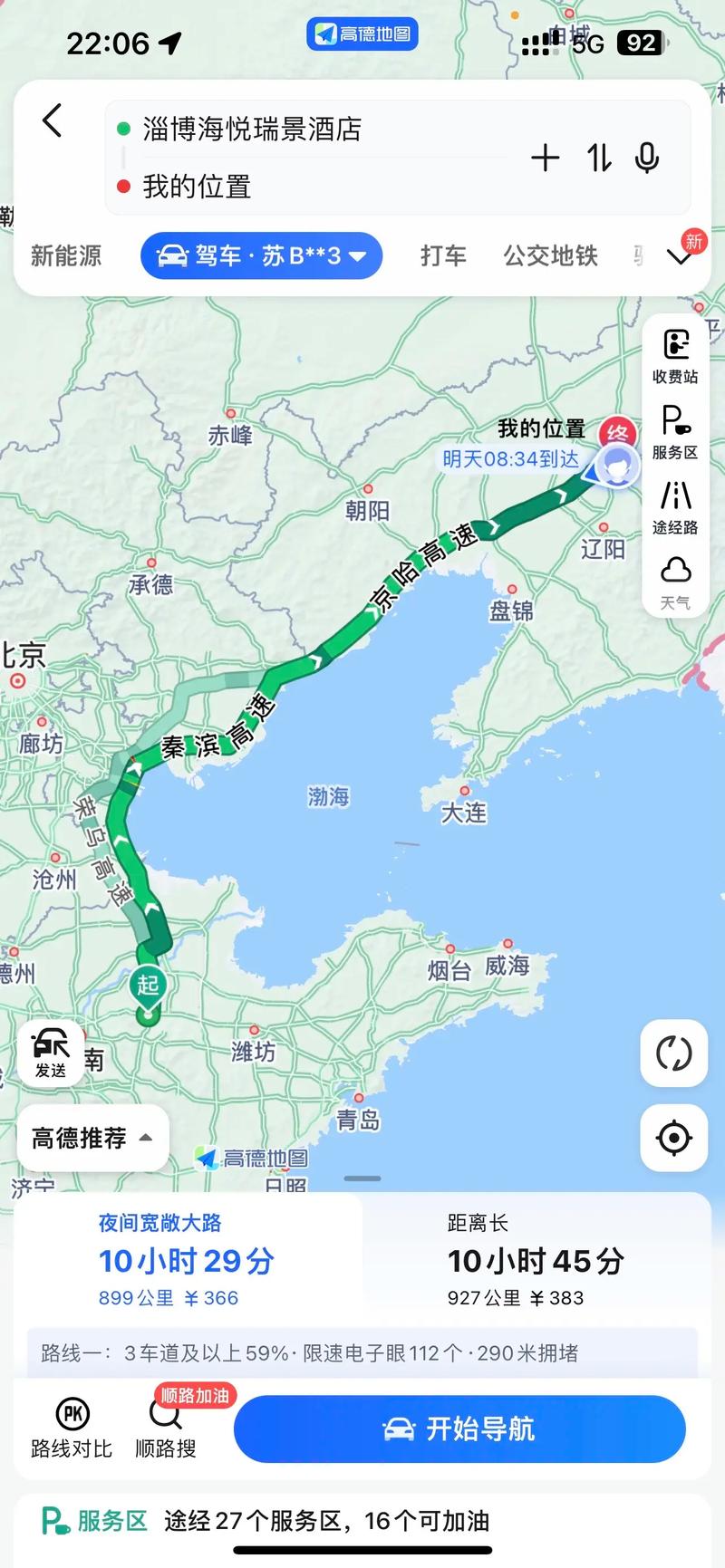Image resolution: width=725 pixels, height=1568 pixels.
Task: Expand more travel modes chevron
Action: click(x=680, y=255)
